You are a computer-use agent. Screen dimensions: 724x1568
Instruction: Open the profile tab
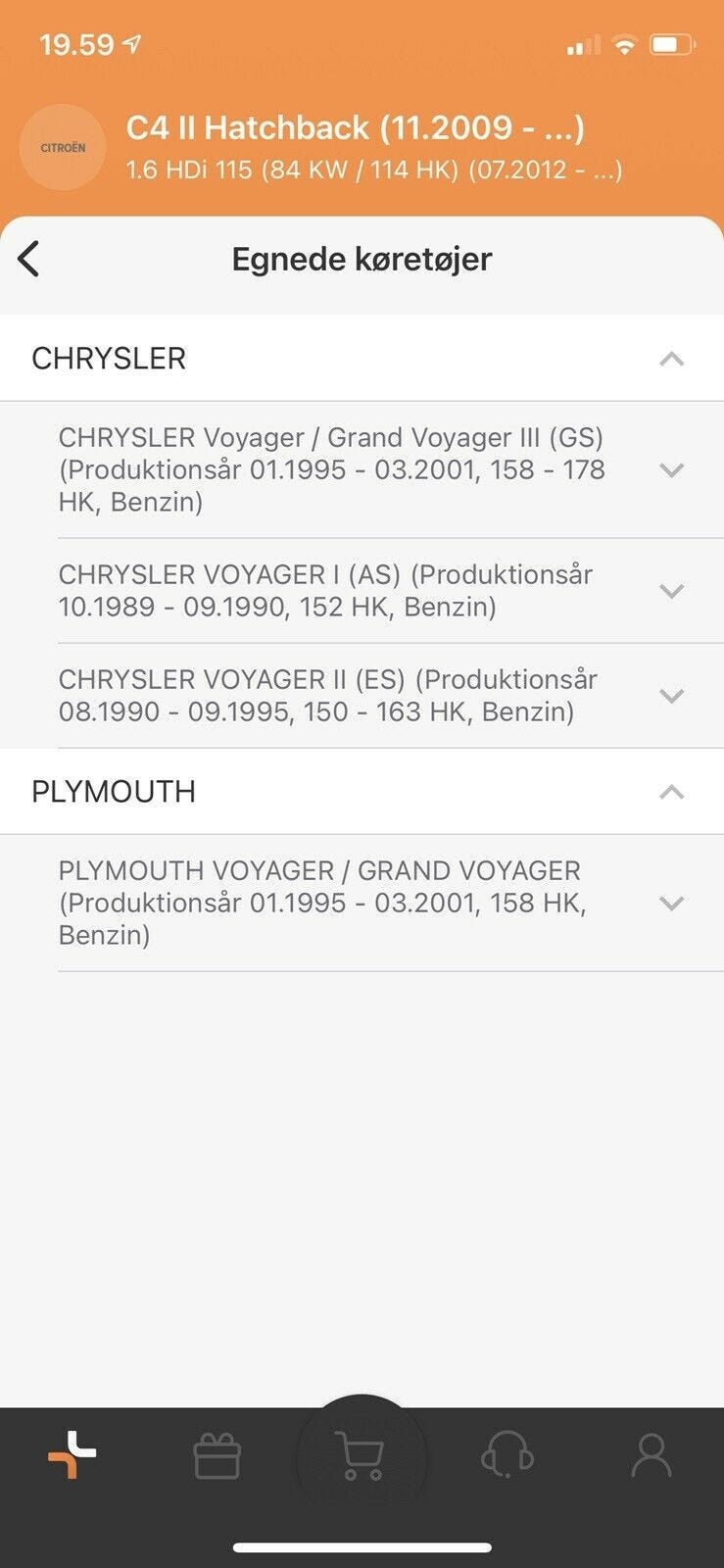pyautogui.click(x=652, y=1456)
